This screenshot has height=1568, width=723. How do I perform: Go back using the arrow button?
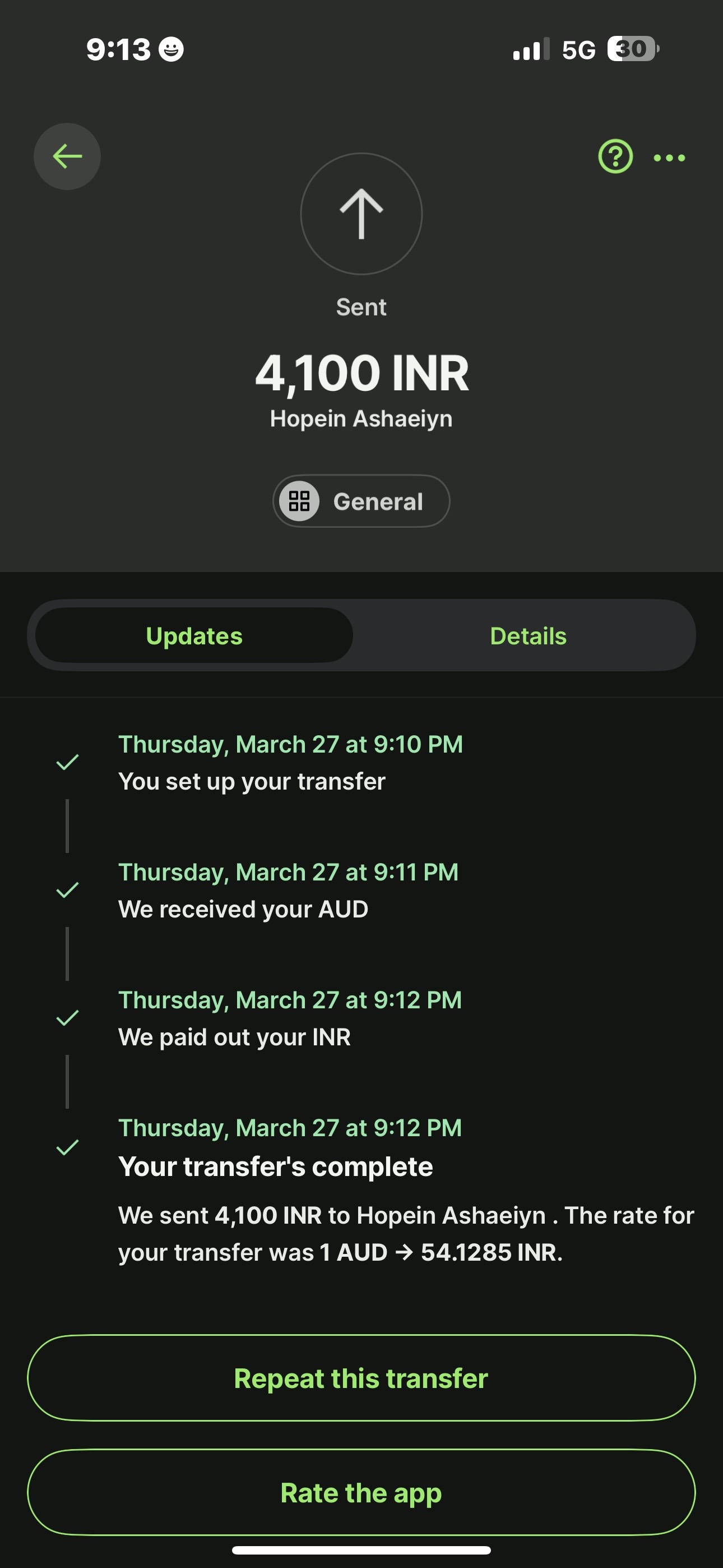(x=67, y=156)
